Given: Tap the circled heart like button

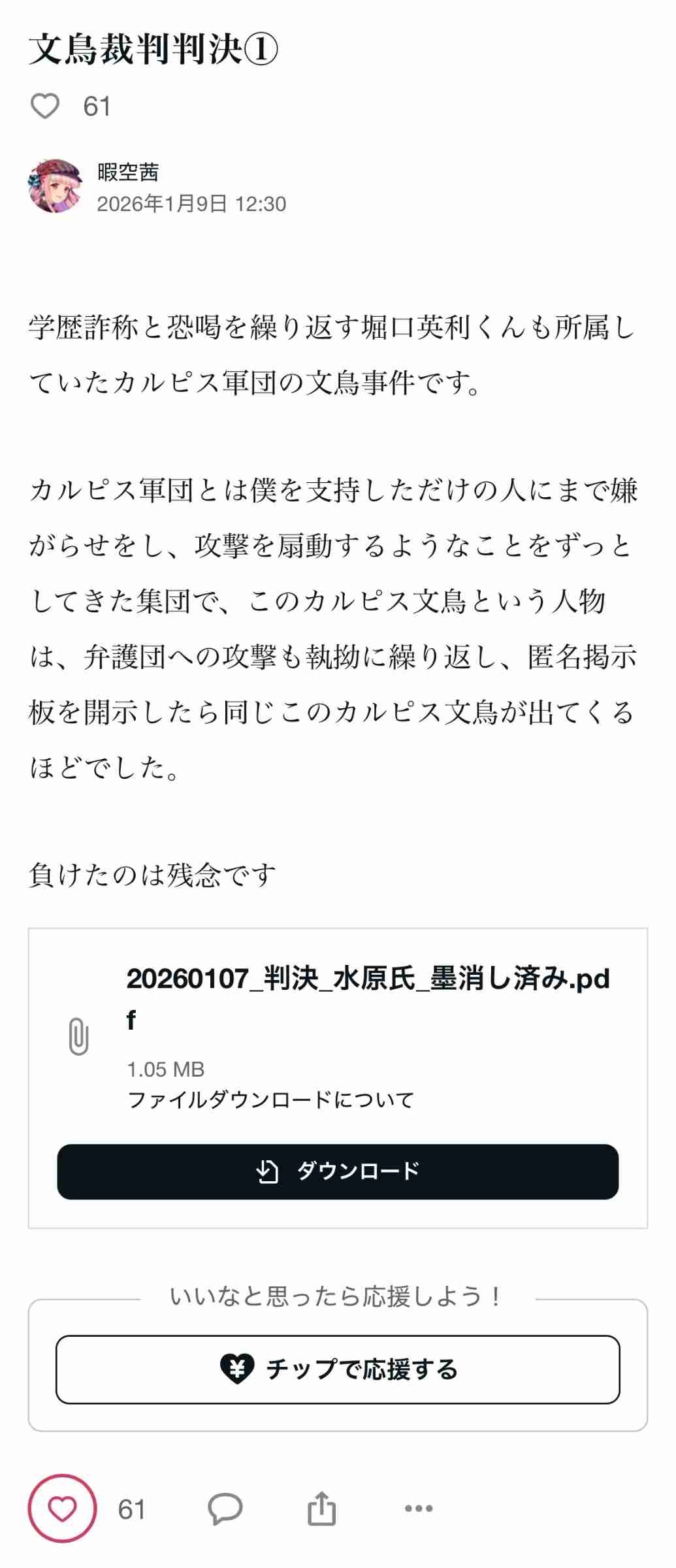Looking at the screenshot, I should (x=62, y=1509).
